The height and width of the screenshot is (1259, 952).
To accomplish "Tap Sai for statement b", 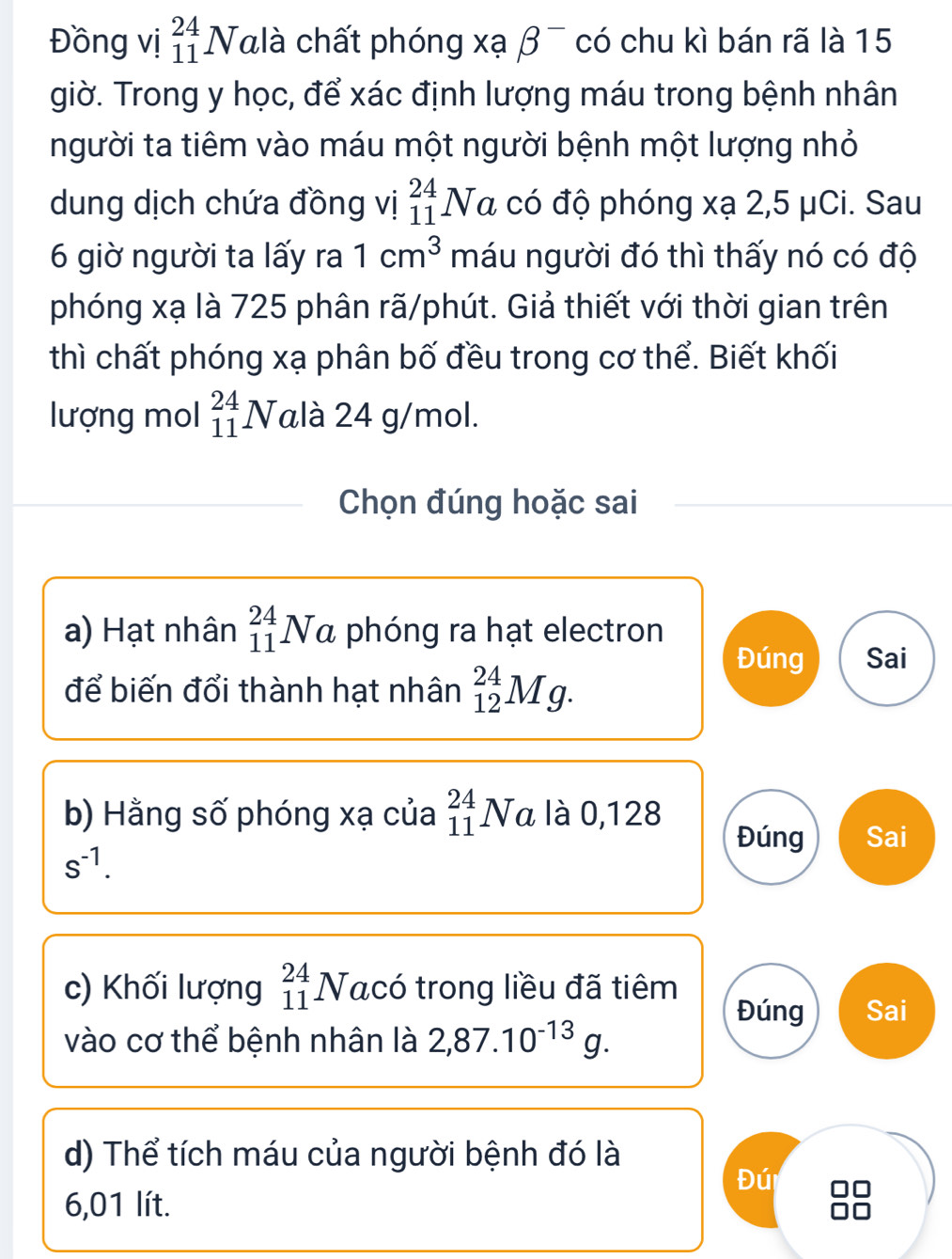I will click(886, 837).
